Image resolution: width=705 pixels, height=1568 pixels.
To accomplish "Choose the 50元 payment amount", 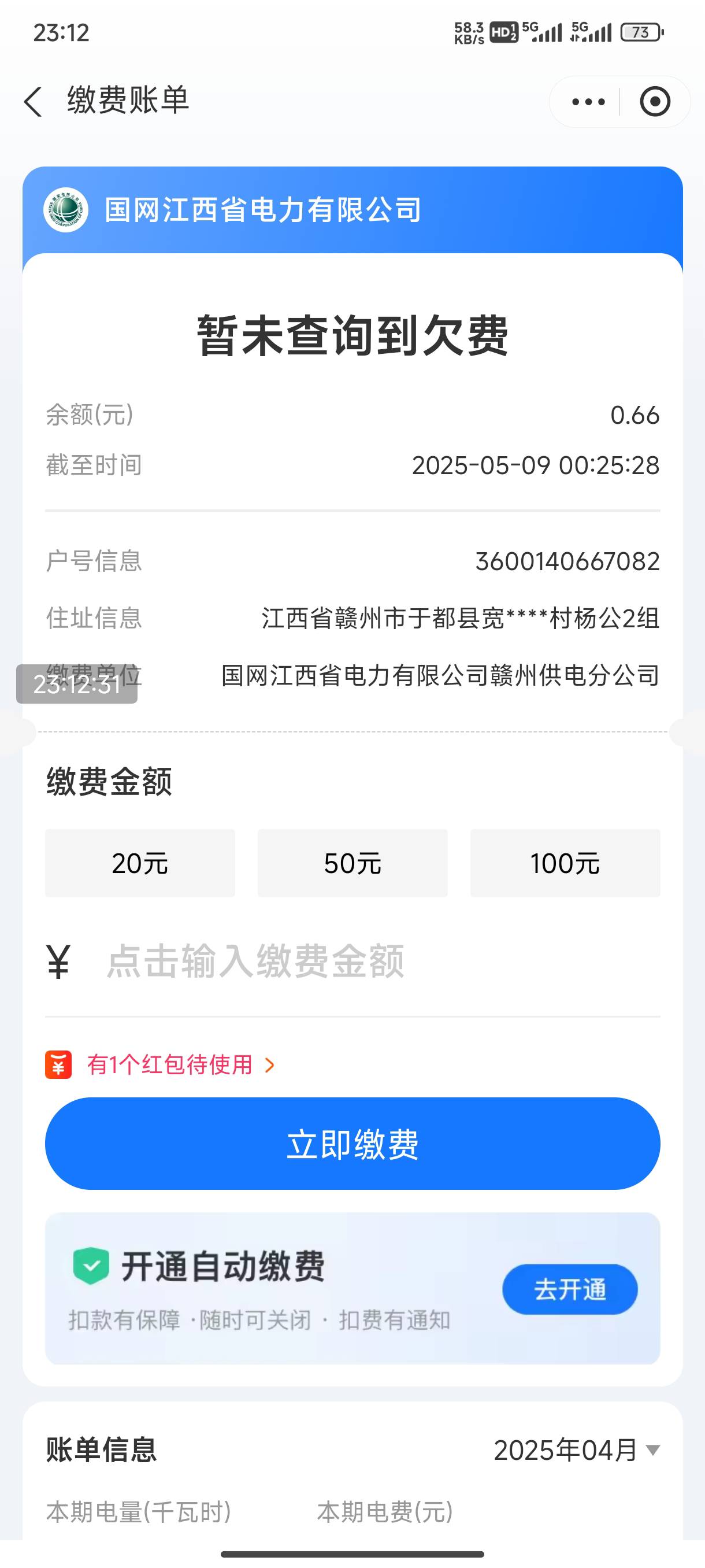I will (x=353, y=863).
